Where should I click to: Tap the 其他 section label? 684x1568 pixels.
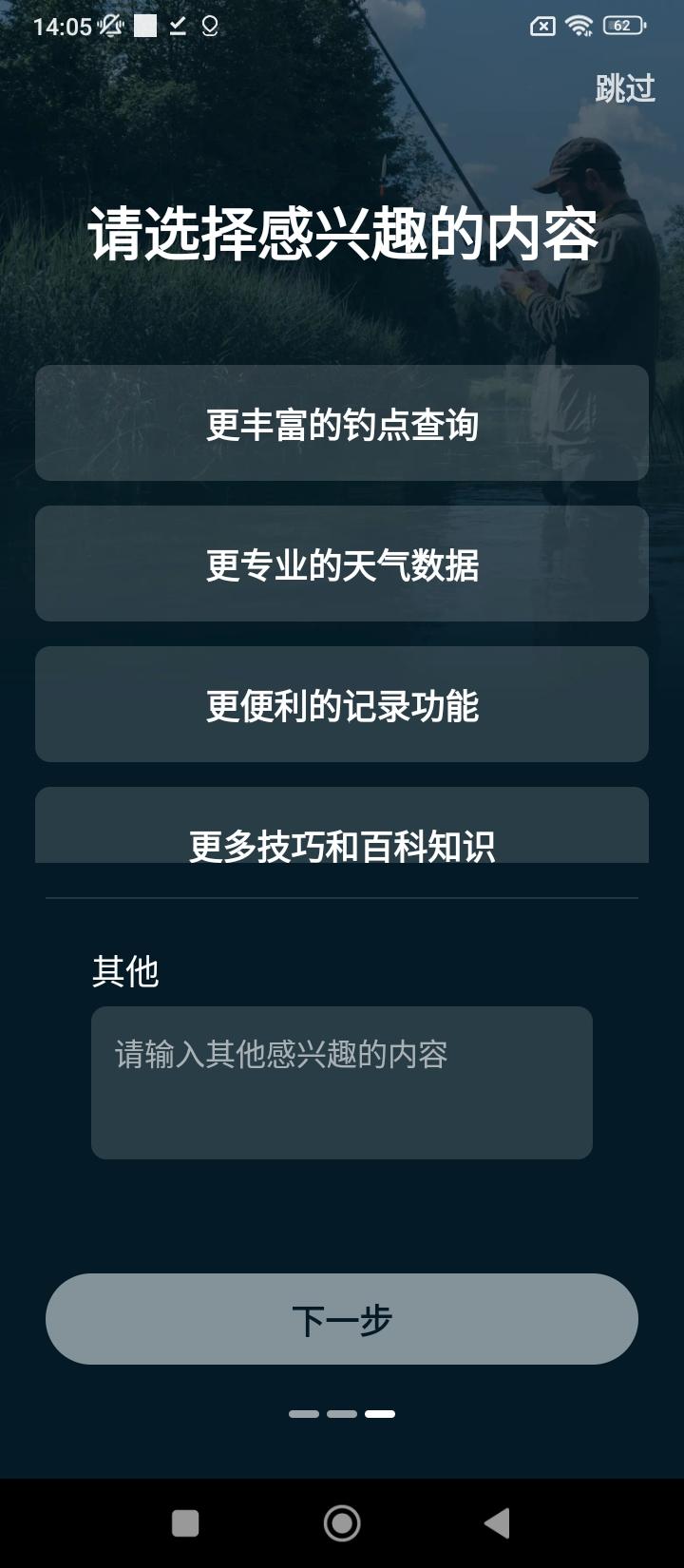click(124, 971)
